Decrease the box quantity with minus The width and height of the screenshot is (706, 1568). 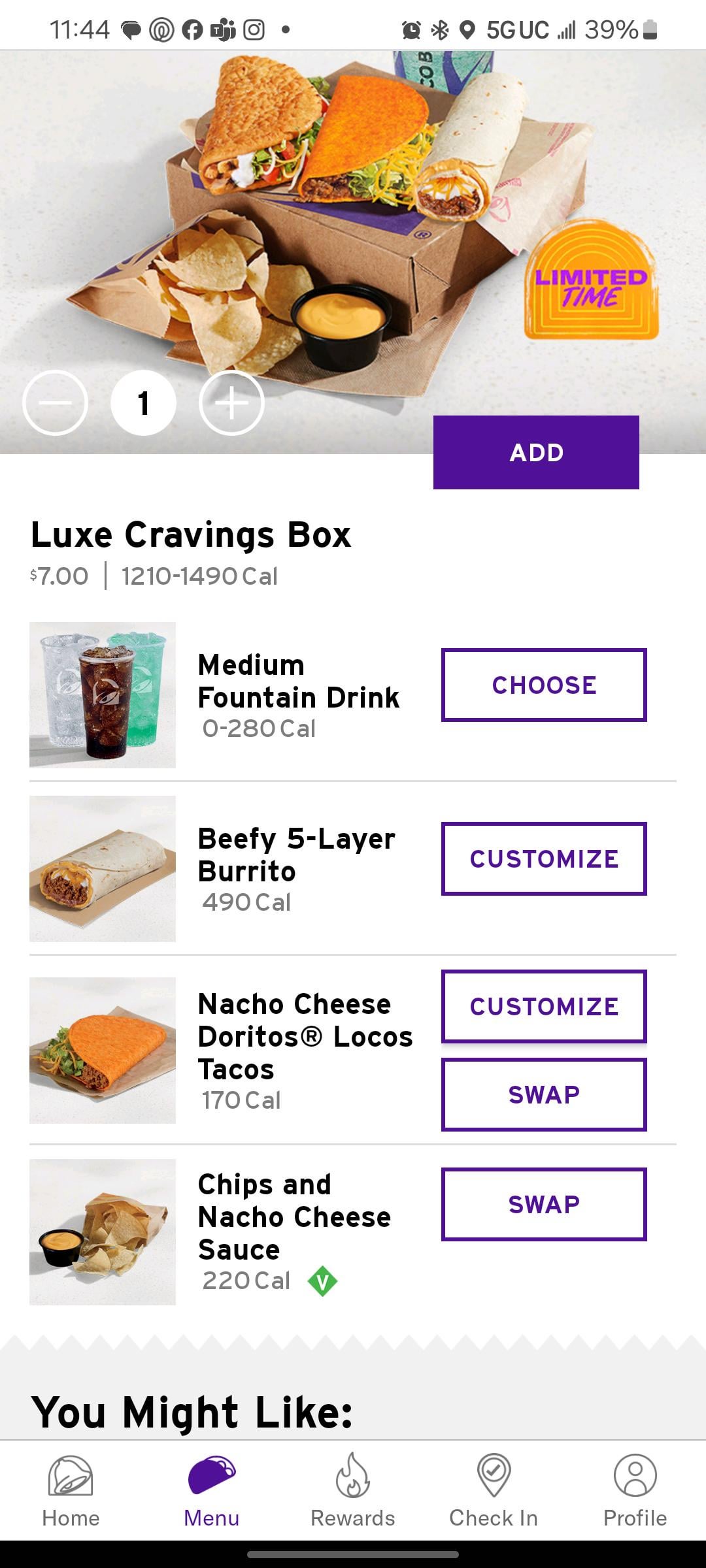[55, 403]
